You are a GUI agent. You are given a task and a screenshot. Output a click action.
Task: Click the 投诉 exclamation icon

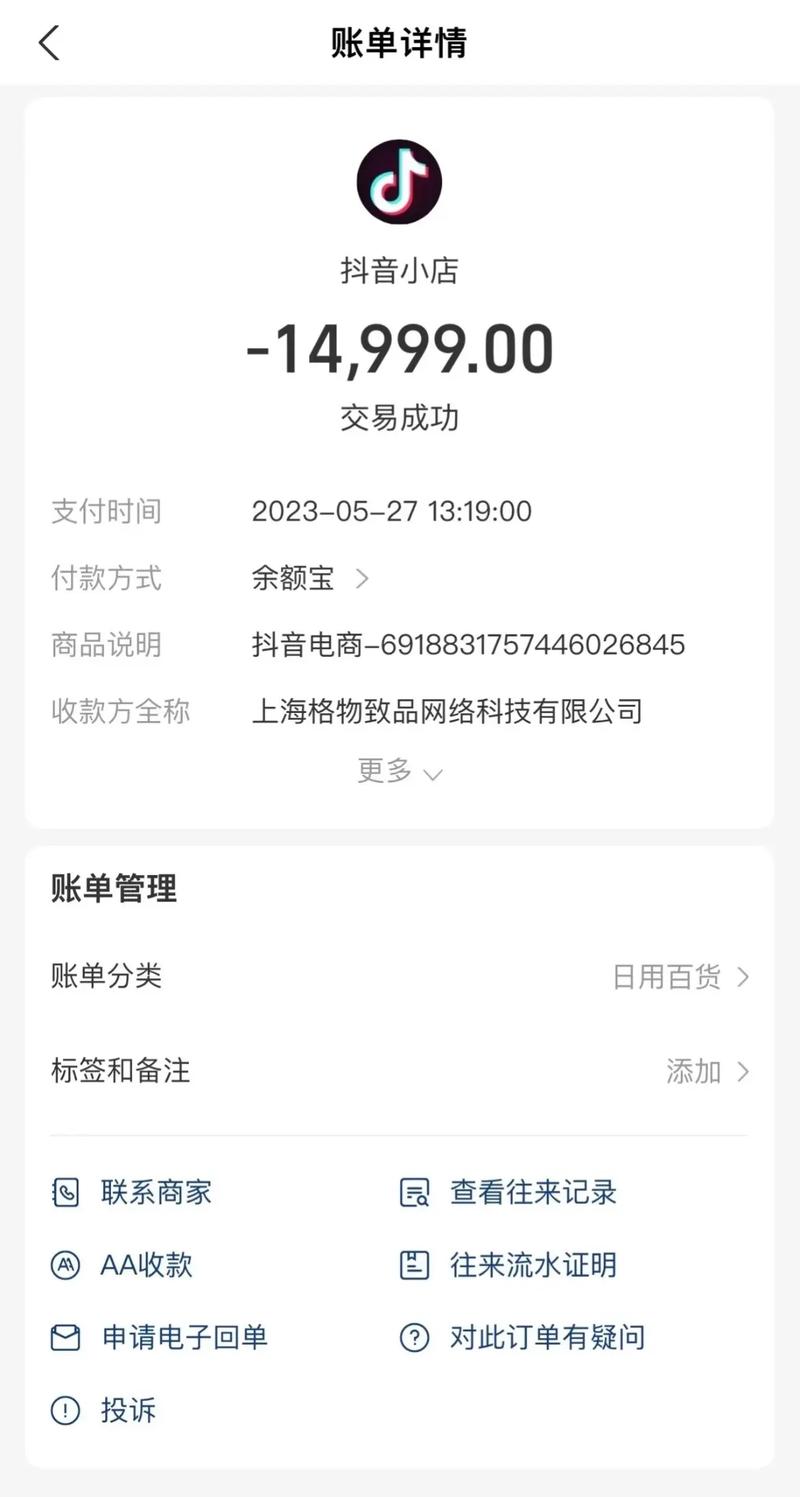pos(64,1410)
